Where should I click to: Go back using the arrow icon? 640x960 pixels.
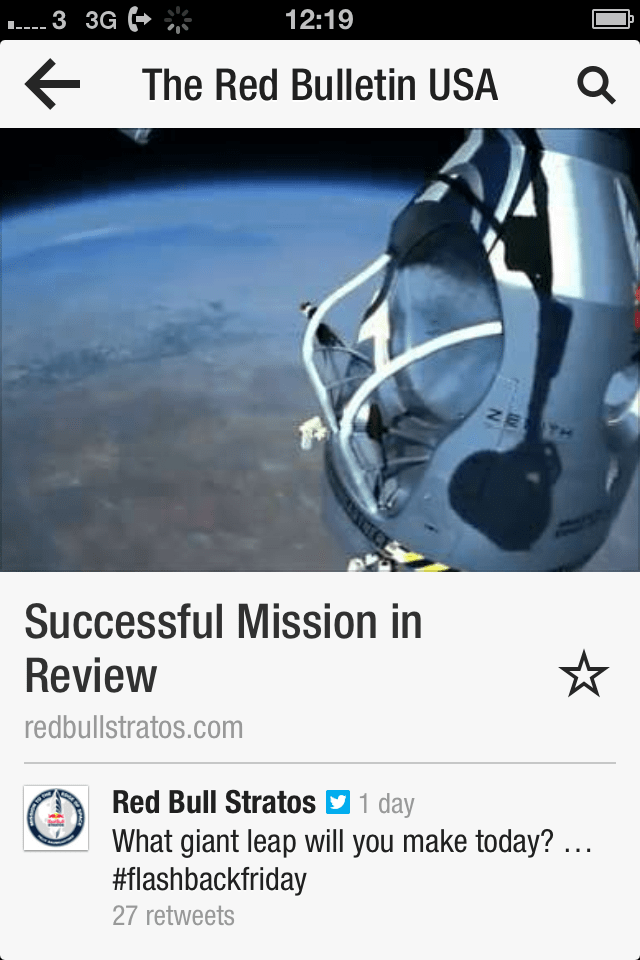coord(52,85)
